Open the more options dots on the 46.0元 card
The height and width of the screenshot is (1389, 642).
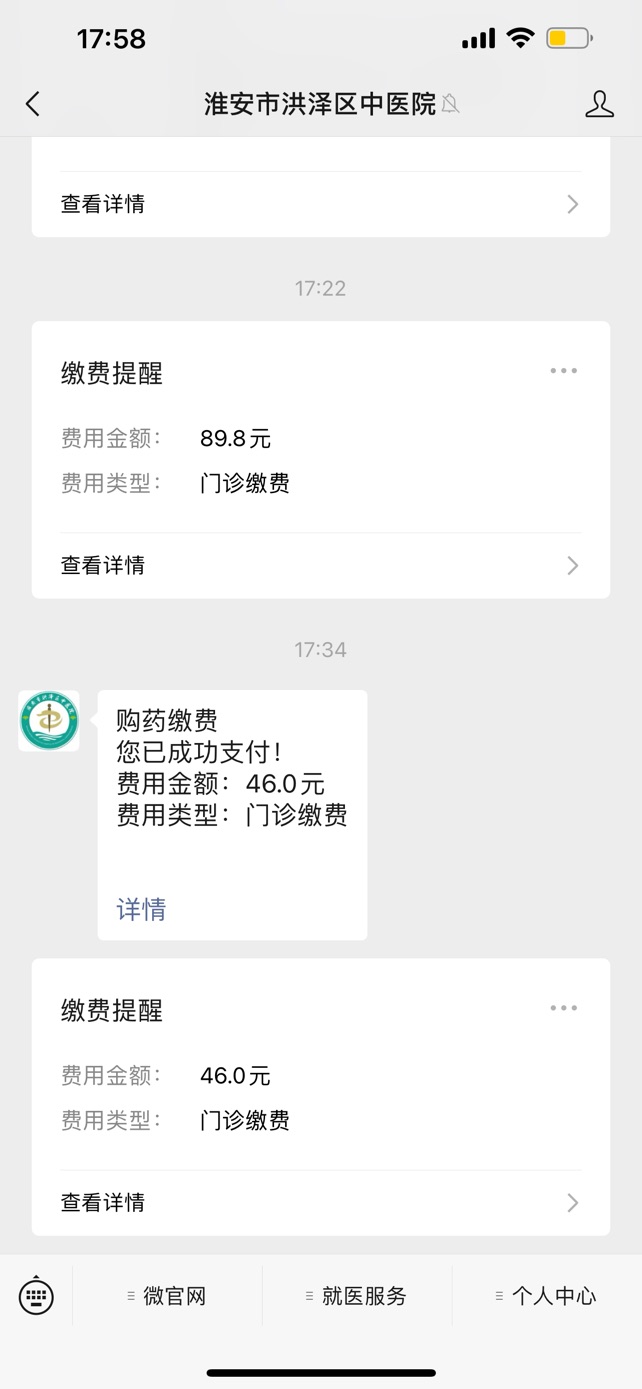coord(564,1008)
